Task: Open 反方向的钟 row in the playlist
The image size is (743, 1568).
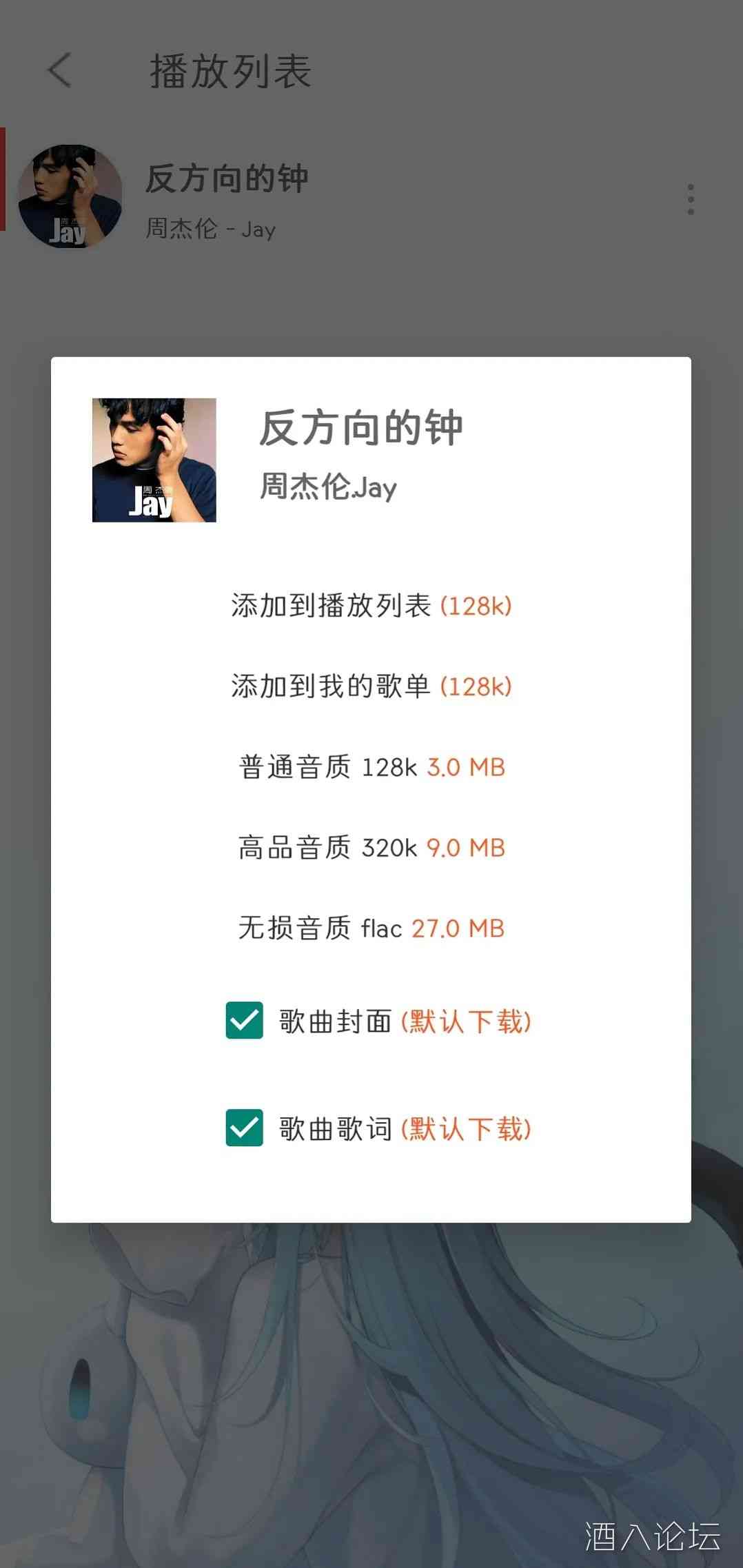Action: click(x=345, y=198)
